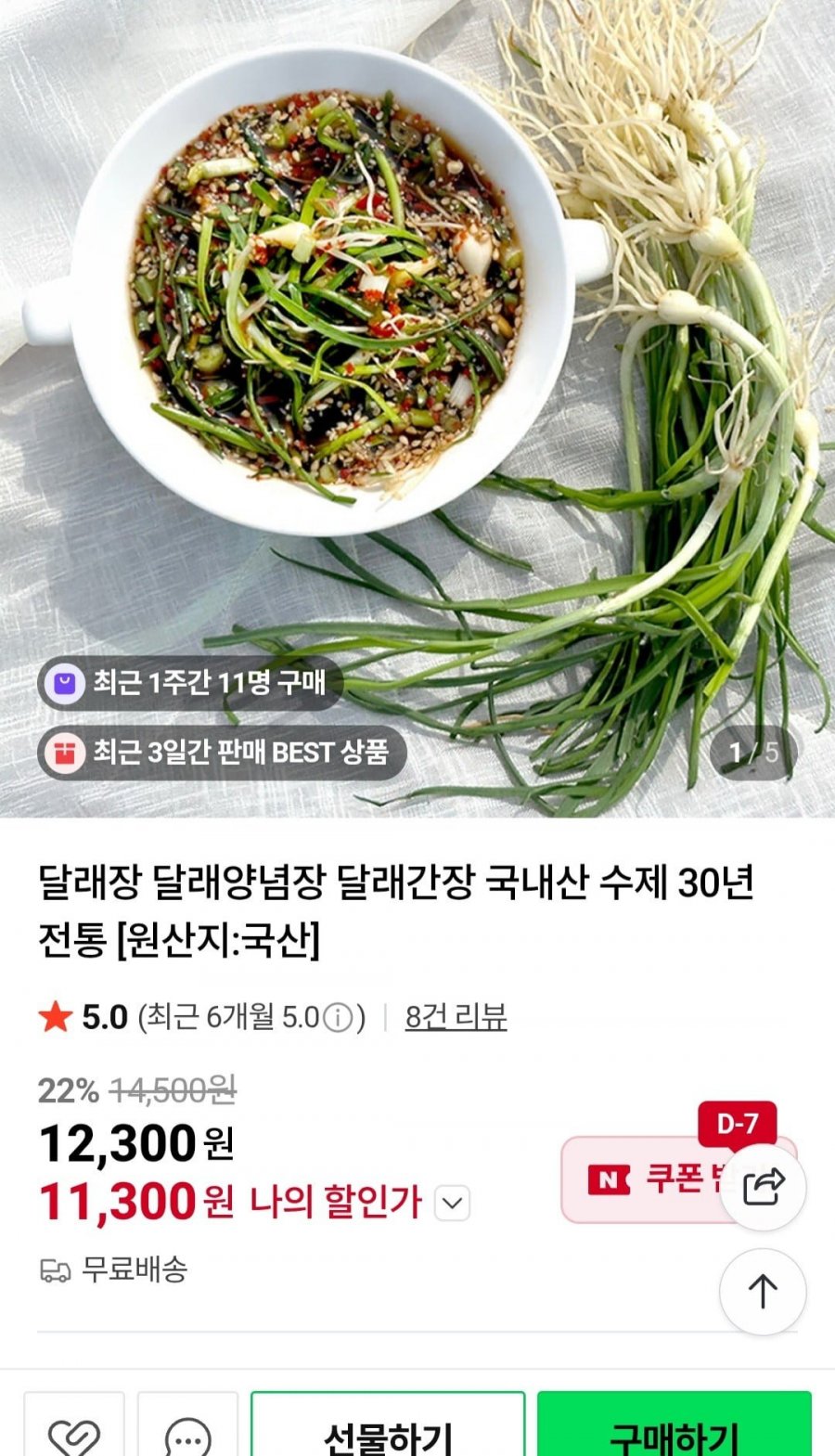
Task: Show info on the 6개월 rating
Action: pyautogui.click(x=338, y=1018)
